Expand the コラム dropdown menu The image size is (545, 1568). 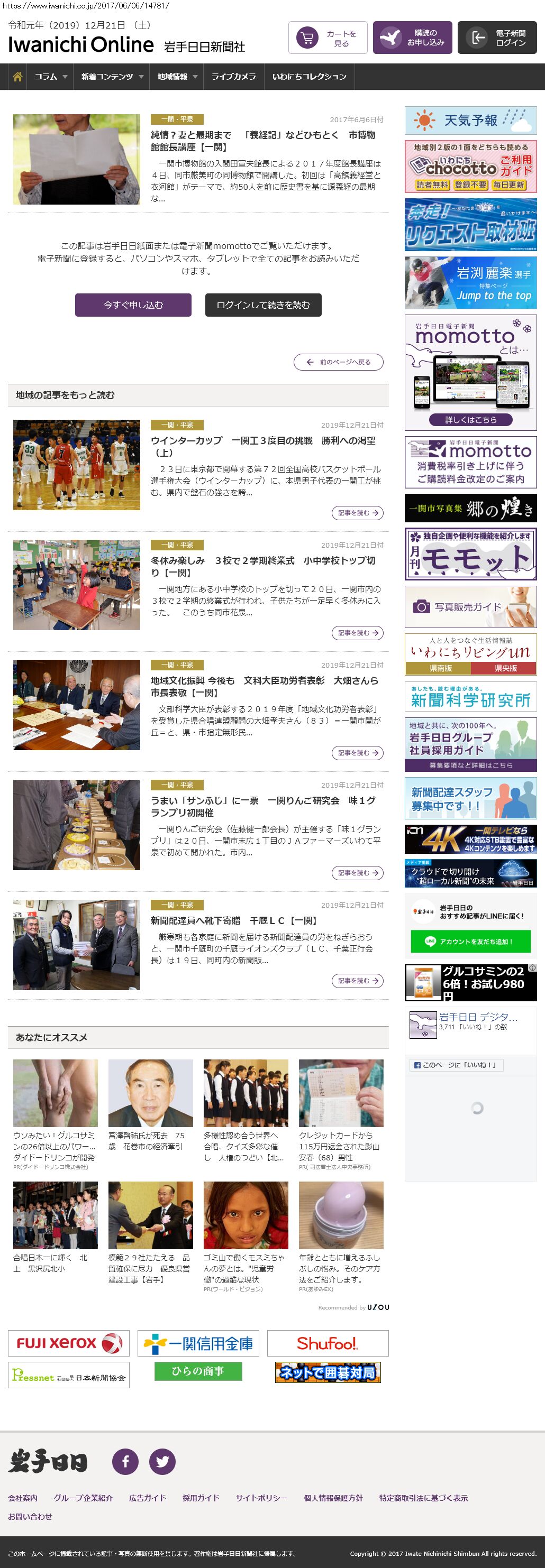pyautogui.click(x=51, y=77)
